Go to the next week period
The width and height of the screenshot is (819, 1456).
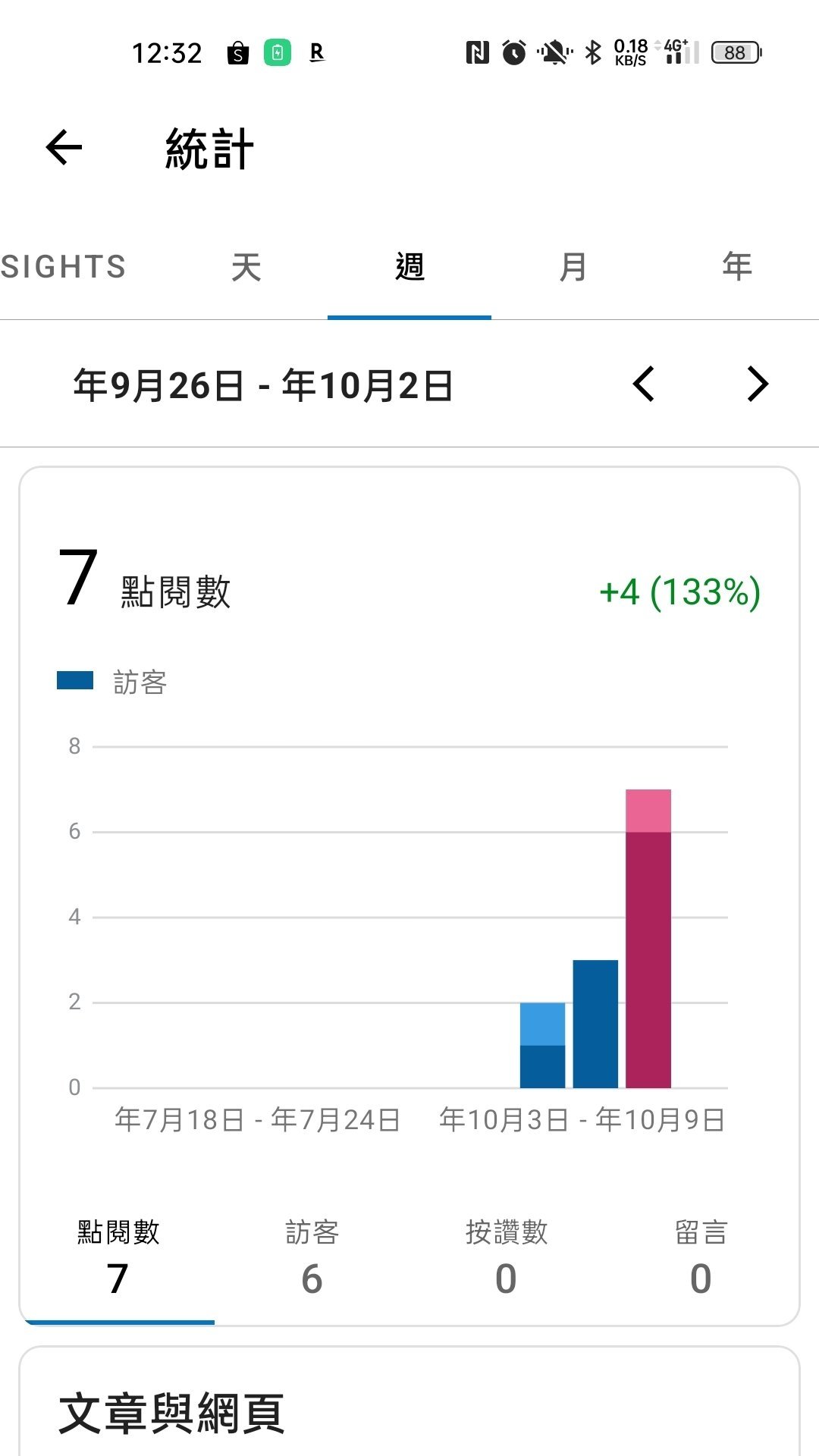tap(757, 384)
